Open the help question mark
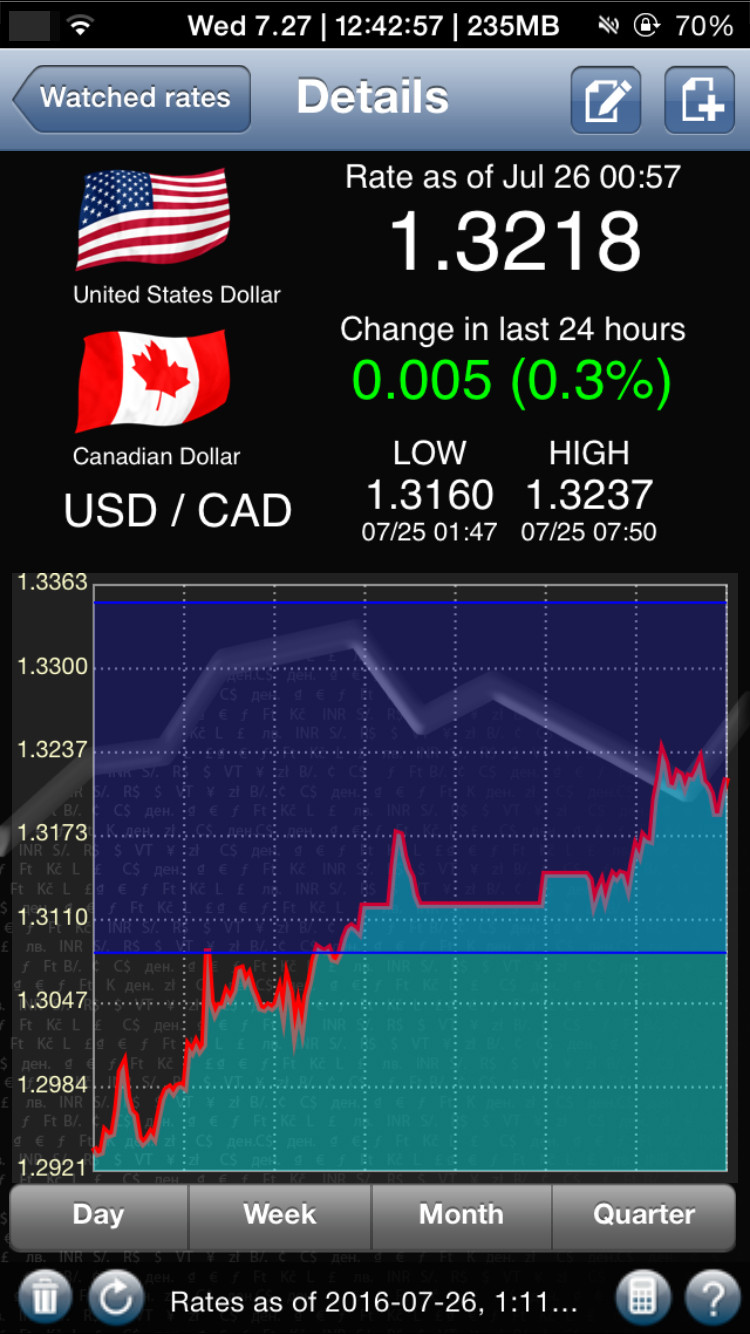 [712, 1298]
